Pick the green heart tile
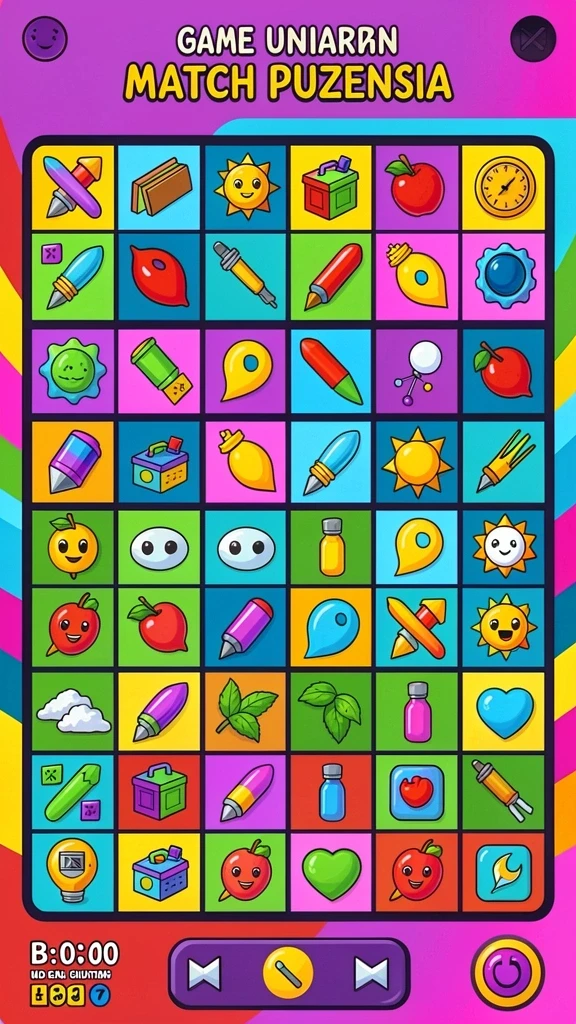The image size is (576, 1024). tap(332, 872)
